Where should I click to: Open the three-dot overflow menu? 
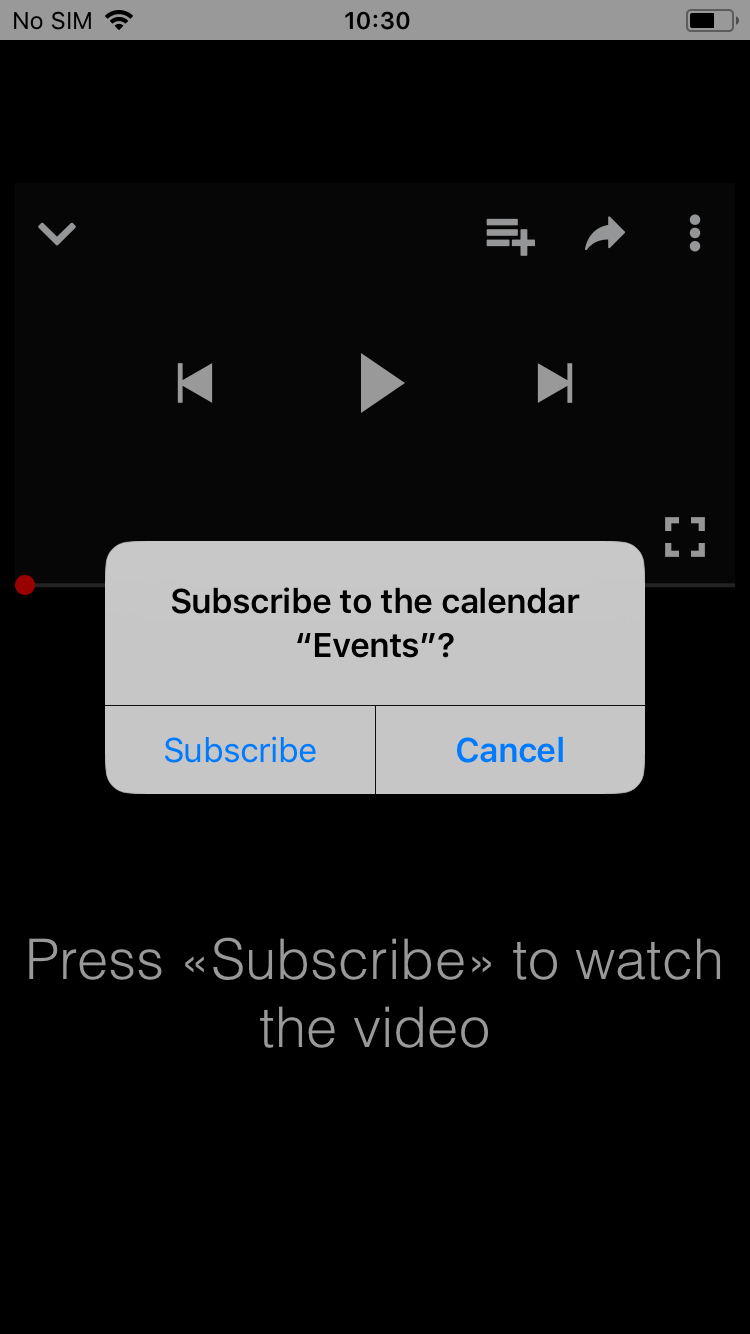(x=695, y=234)
